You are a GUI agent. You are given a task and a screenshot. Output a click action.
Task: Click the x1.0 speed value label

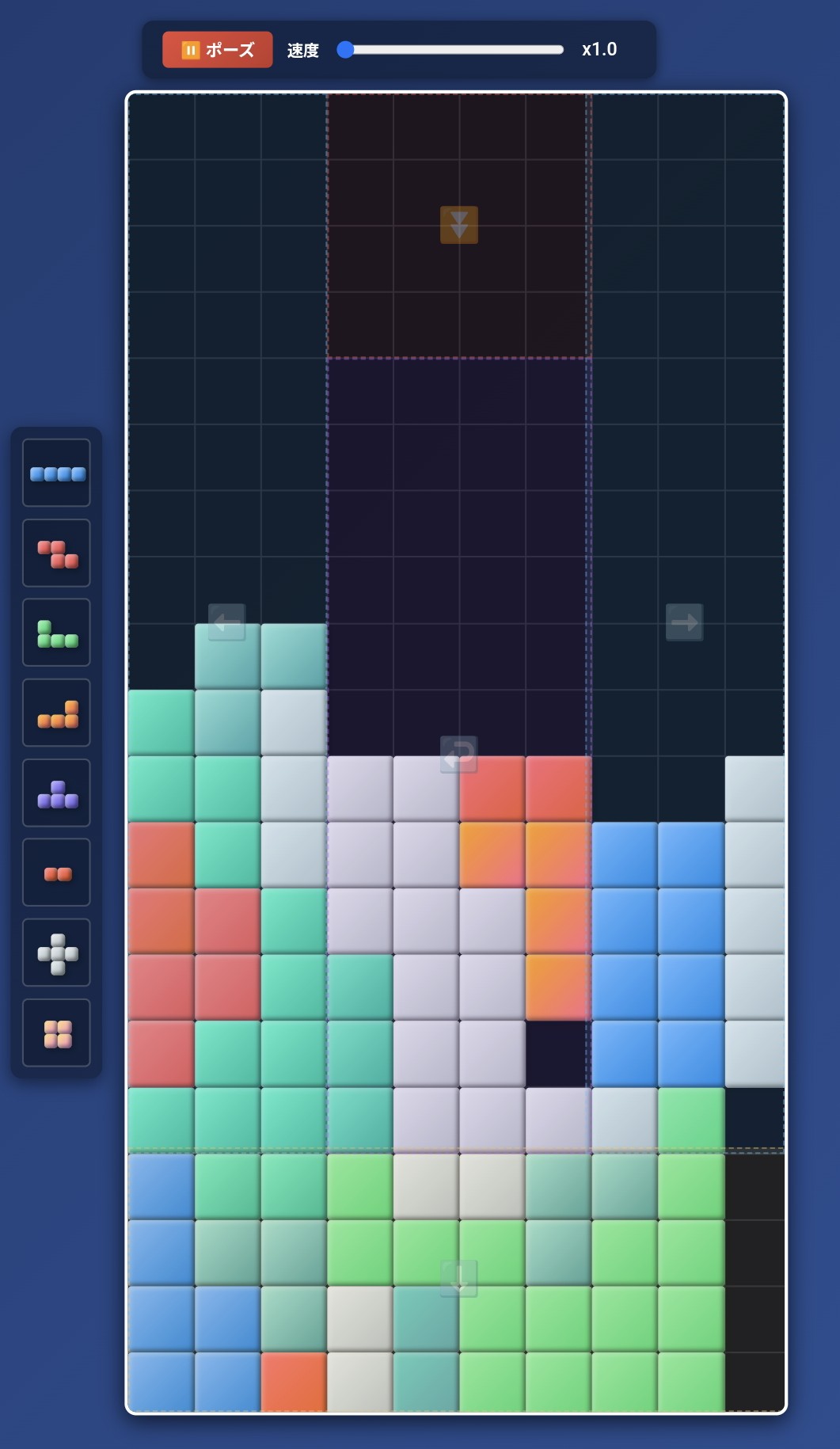point(599,49)
